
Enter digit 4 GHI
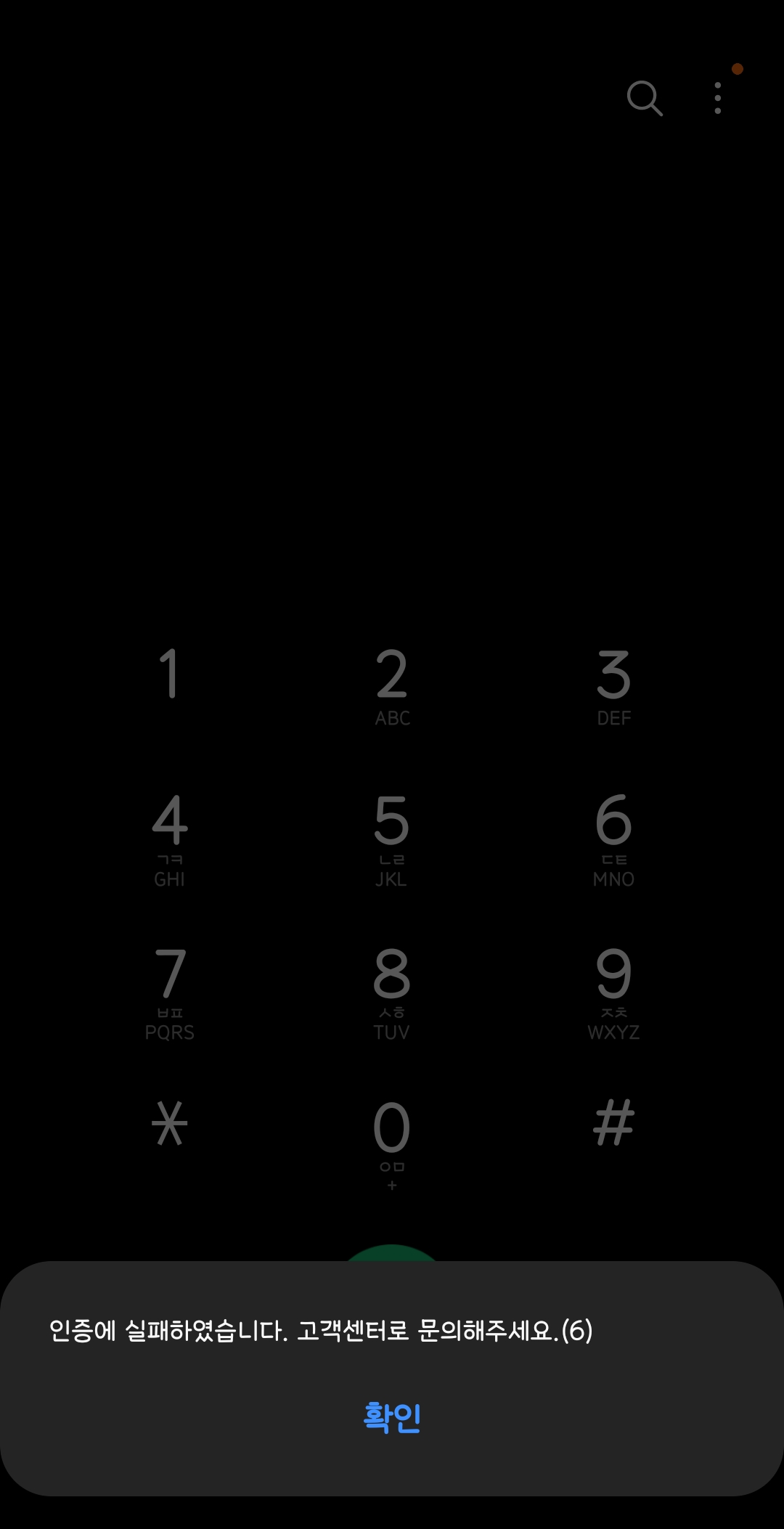(x=169, y=840)
